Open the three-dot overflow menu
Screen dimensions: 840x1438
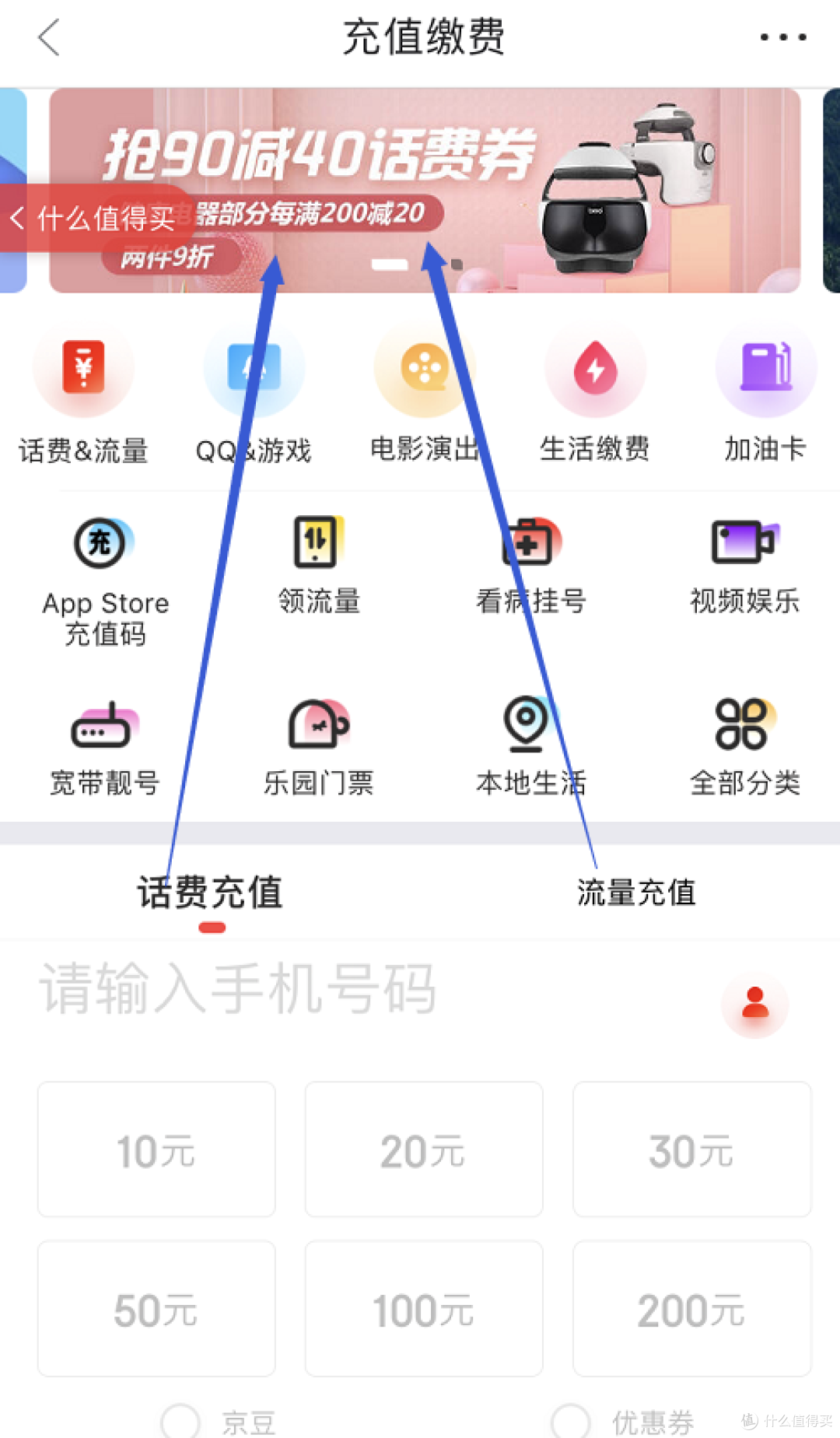pyautogui.click(x=782, y=37)
